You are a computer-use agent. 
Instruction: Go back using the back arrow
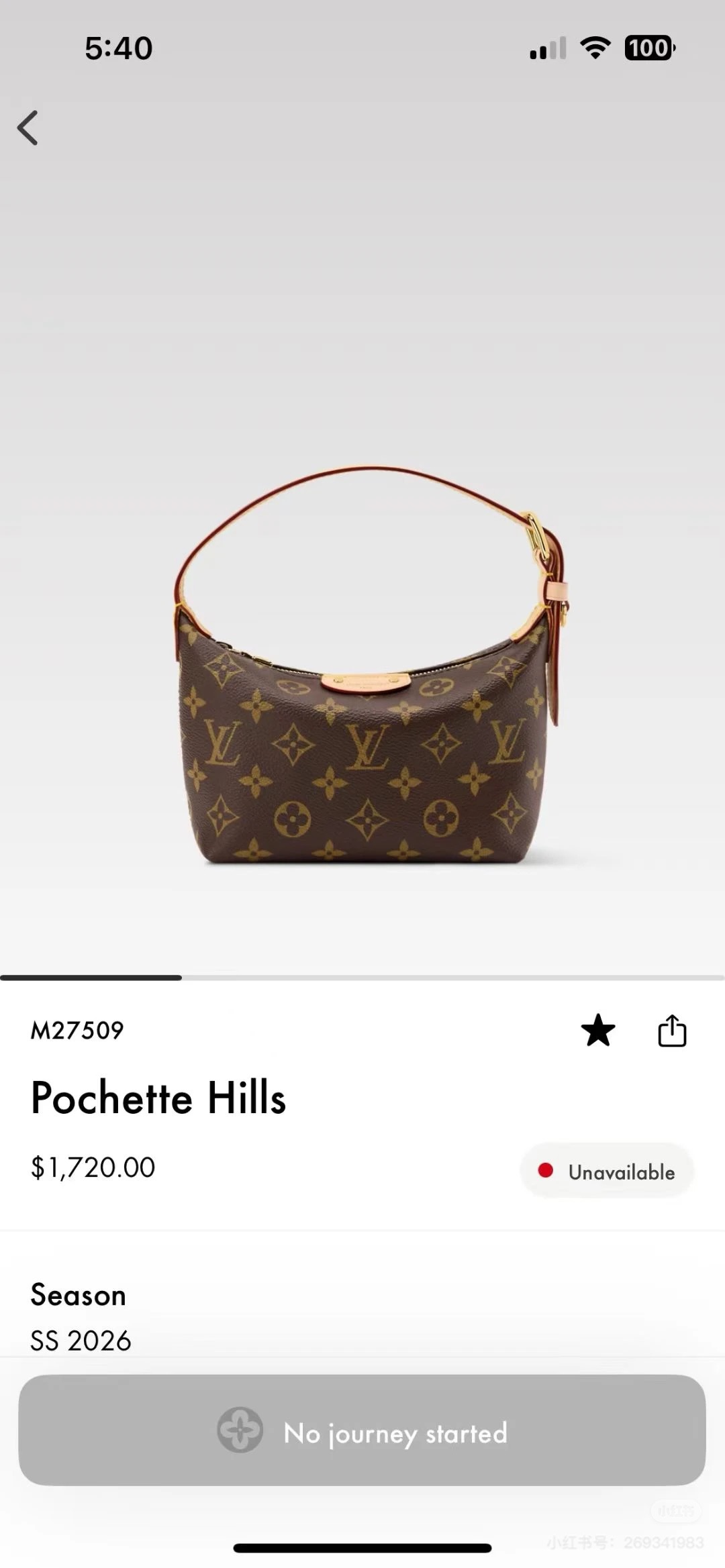coord(28,127)
